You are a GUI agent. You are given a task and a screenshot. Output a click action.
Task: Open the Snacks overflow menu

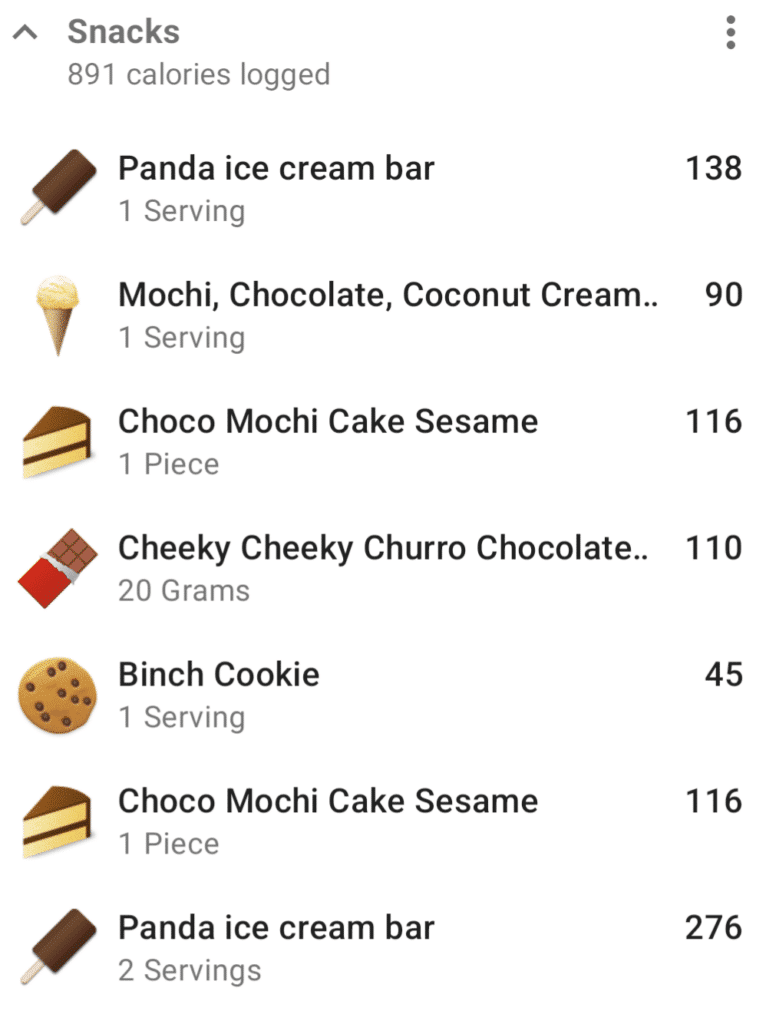731,33
